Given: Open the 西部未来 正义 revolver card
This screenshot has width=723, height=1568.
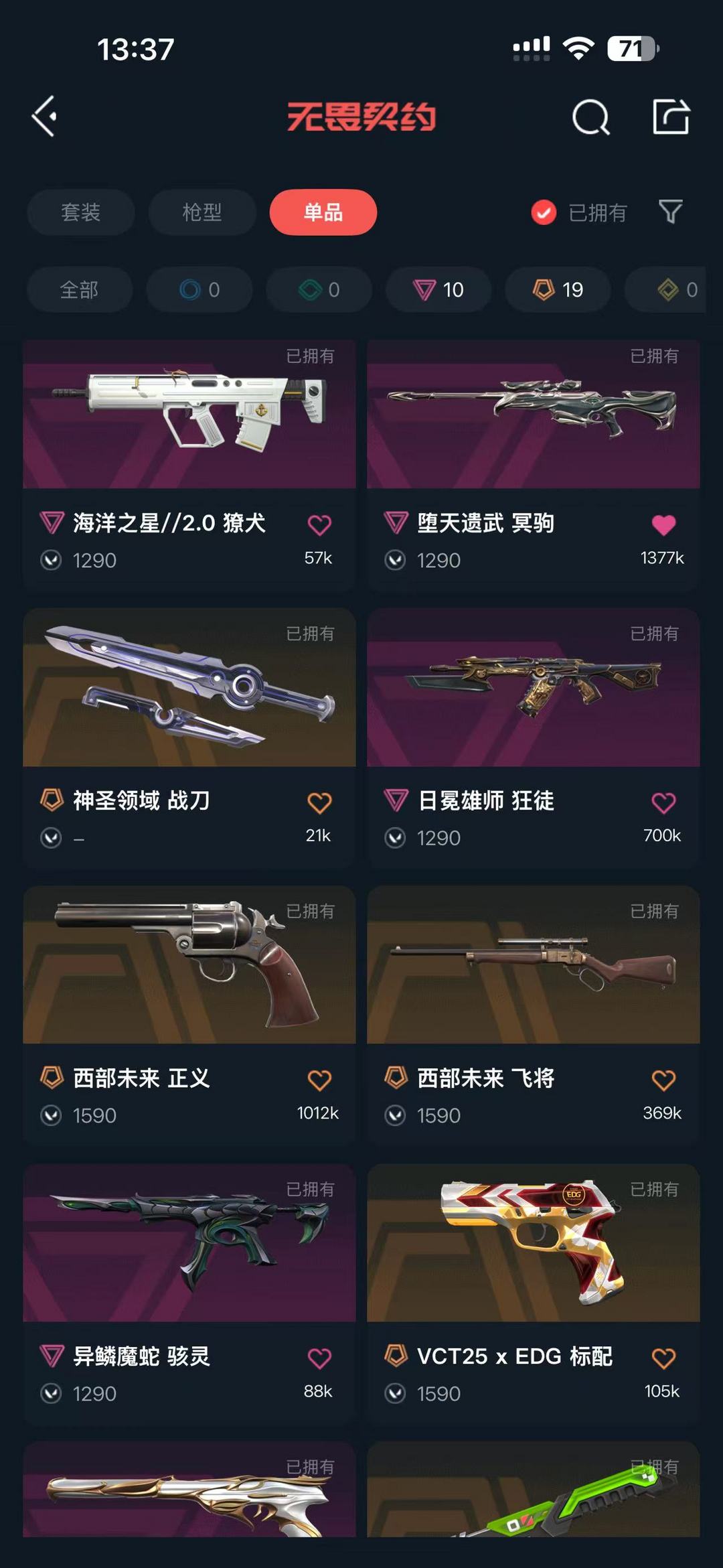Looking at the screenshot, I should click(x=189, y=966).
